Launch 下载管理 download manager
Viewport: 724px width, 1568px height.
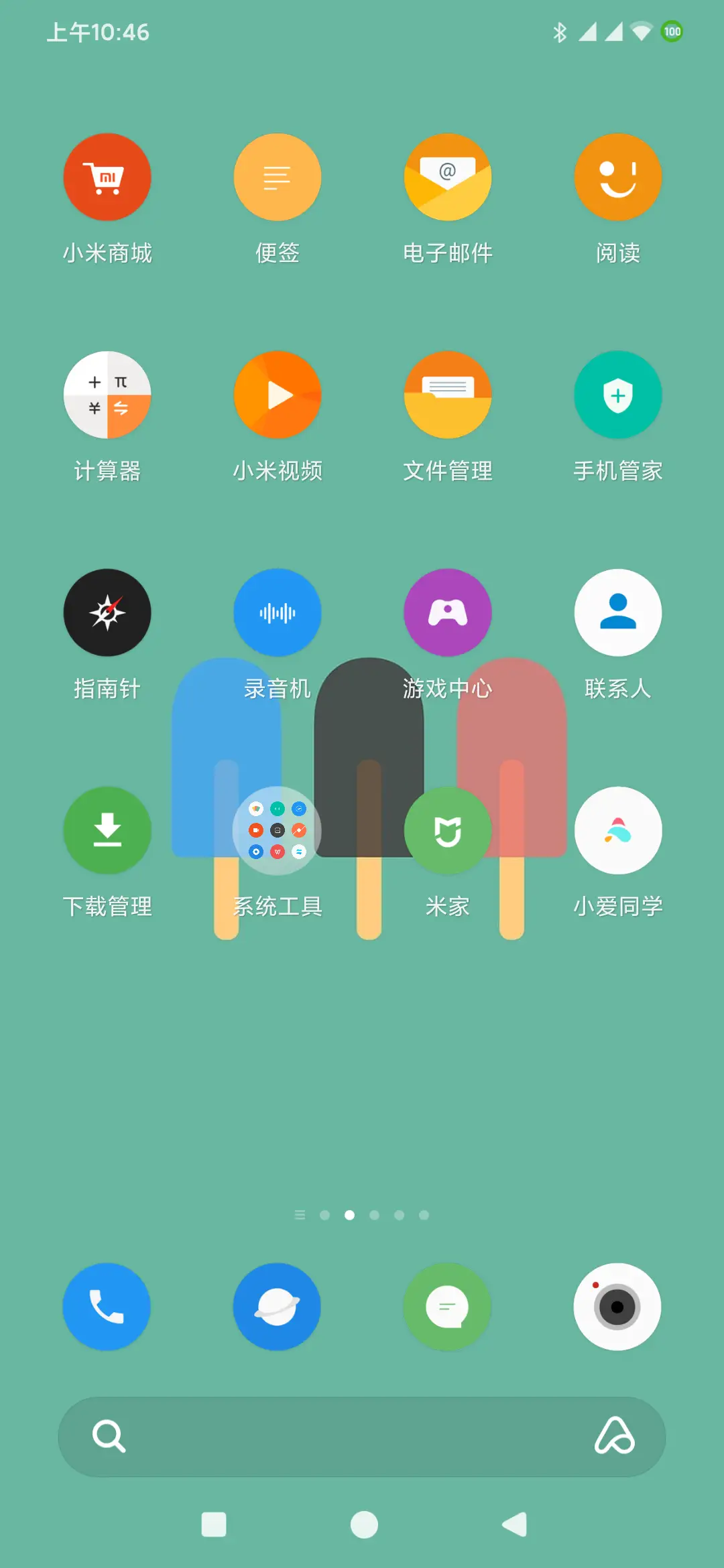(x=107, y=830)
